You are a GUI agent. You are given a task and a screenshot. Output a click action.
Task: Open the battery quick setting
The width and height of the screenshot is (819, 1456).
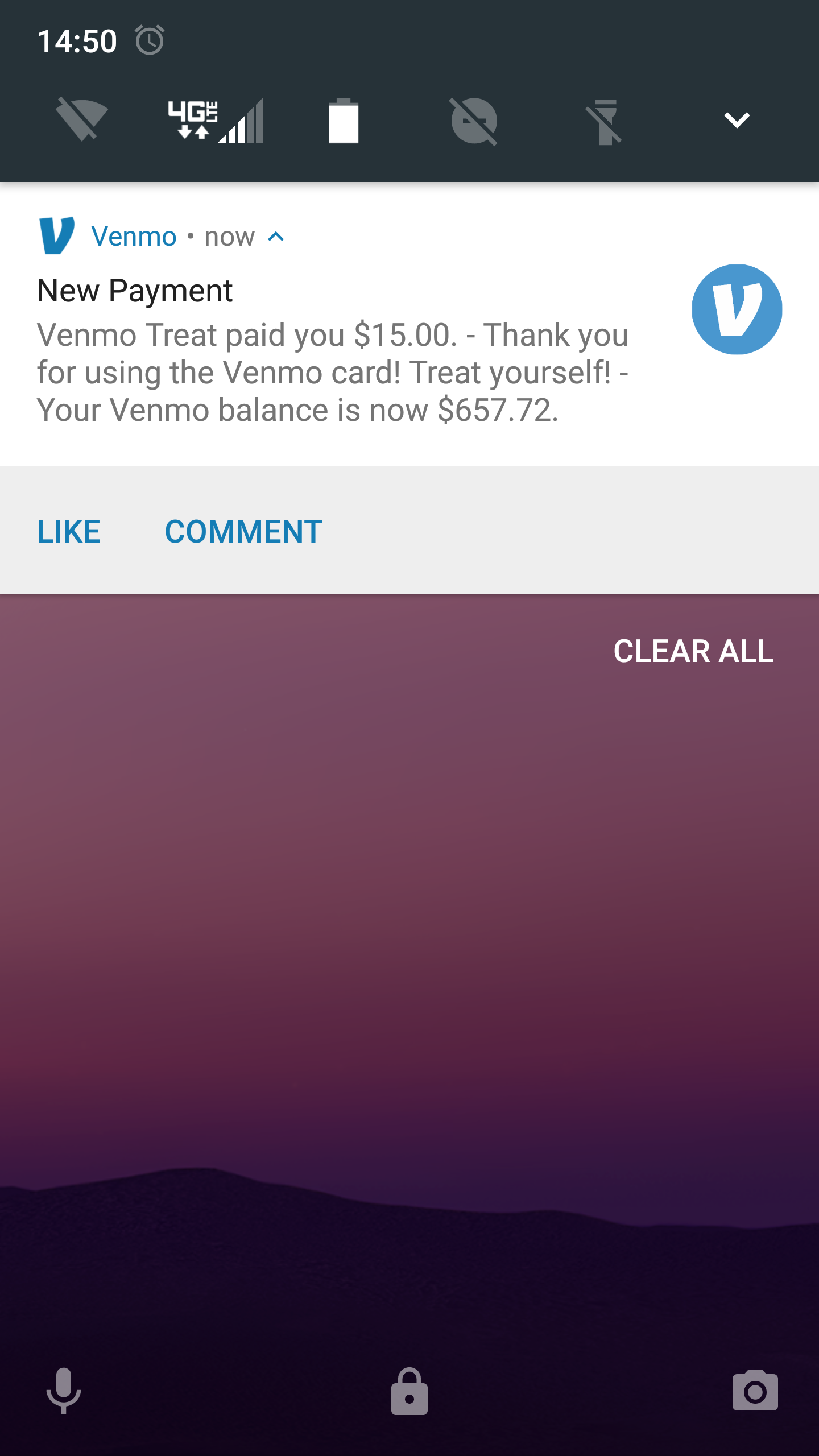344,121
